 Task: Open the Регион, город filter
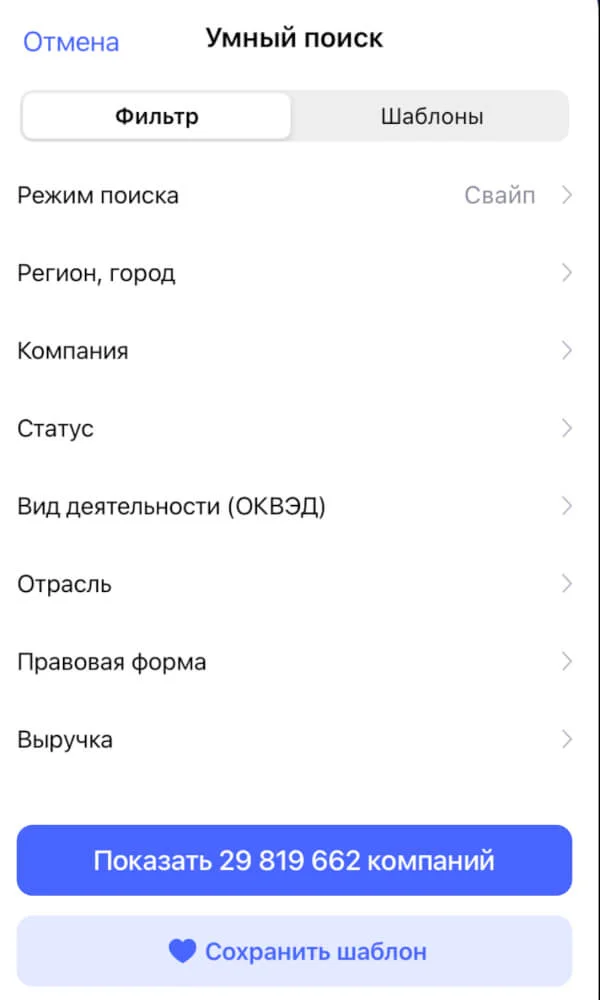(x=294, y=273)
